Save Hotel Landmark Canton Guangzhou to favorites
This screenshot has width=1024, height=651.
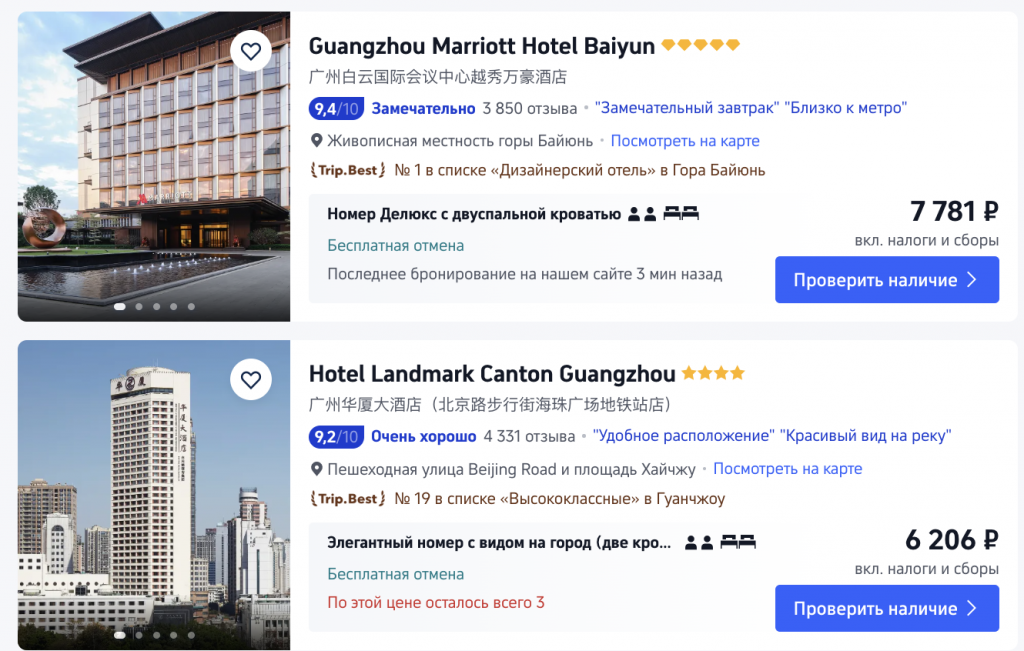pyautogui.click(x=251, y=379)
